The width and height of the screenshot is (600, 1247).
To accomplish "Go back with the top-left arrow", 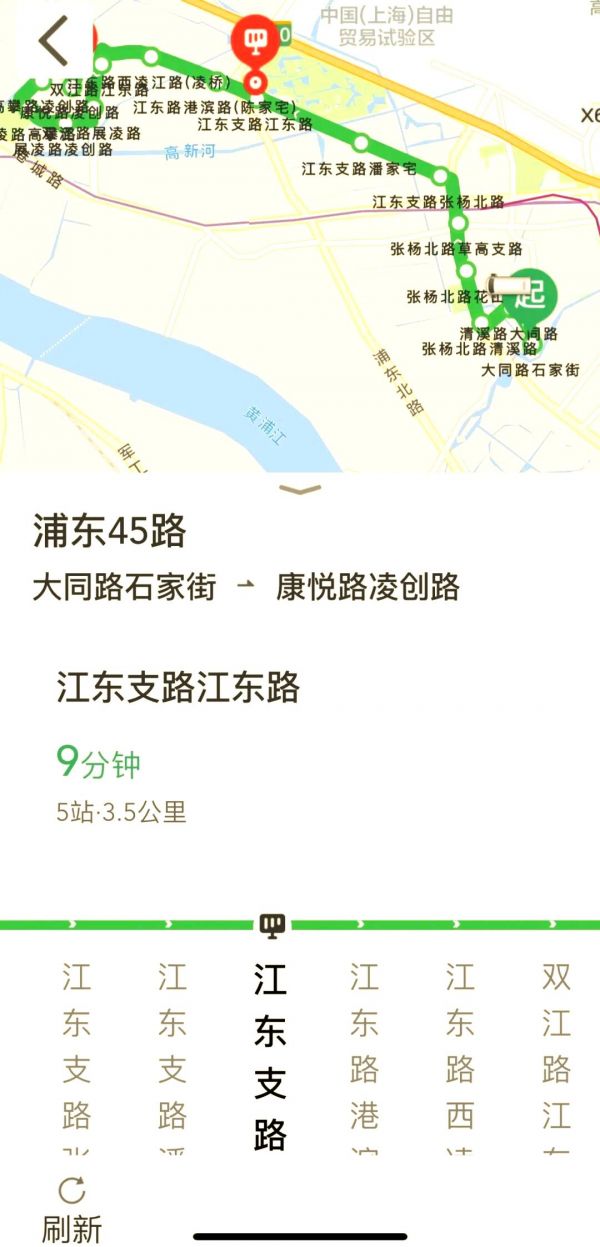I will 54,41.
